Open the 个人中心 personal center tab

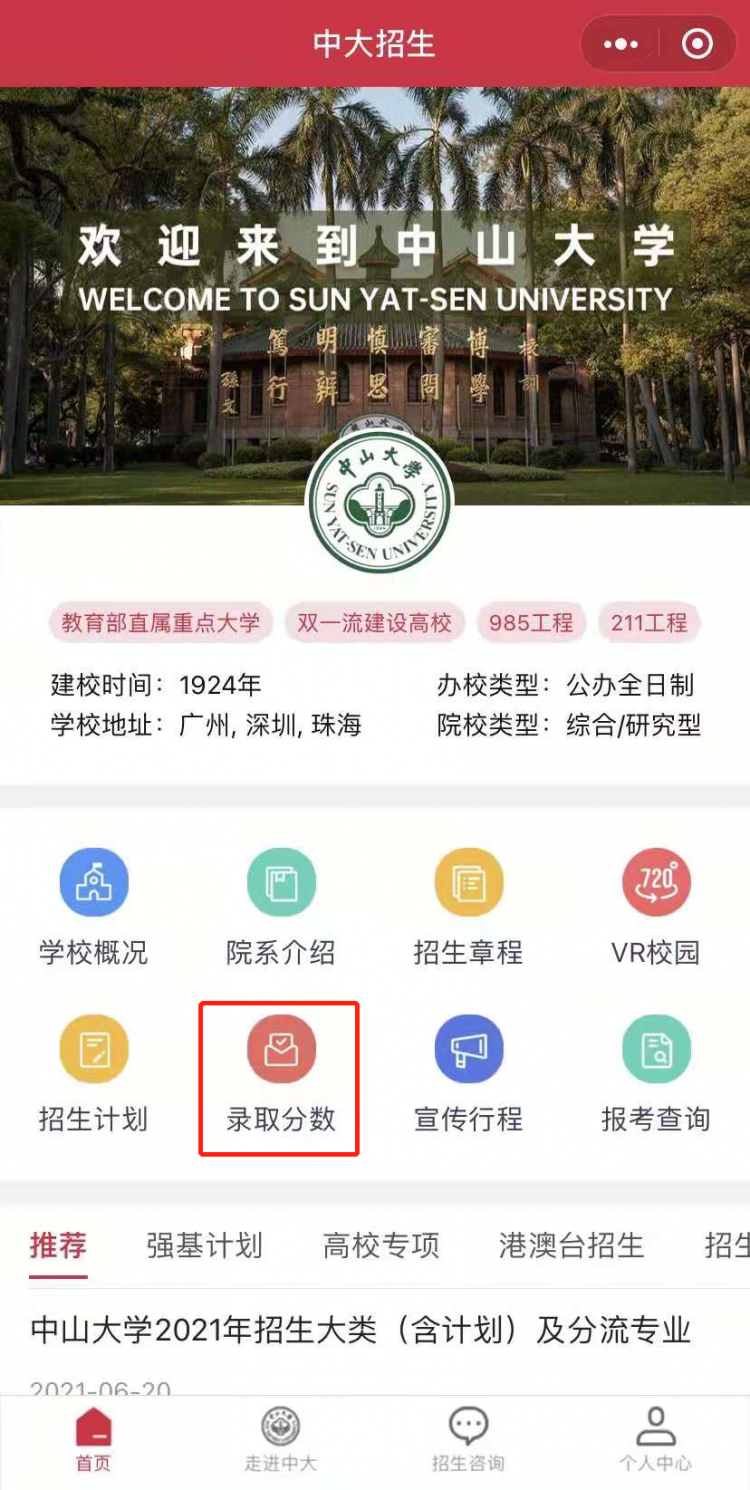pos(656,1440)
